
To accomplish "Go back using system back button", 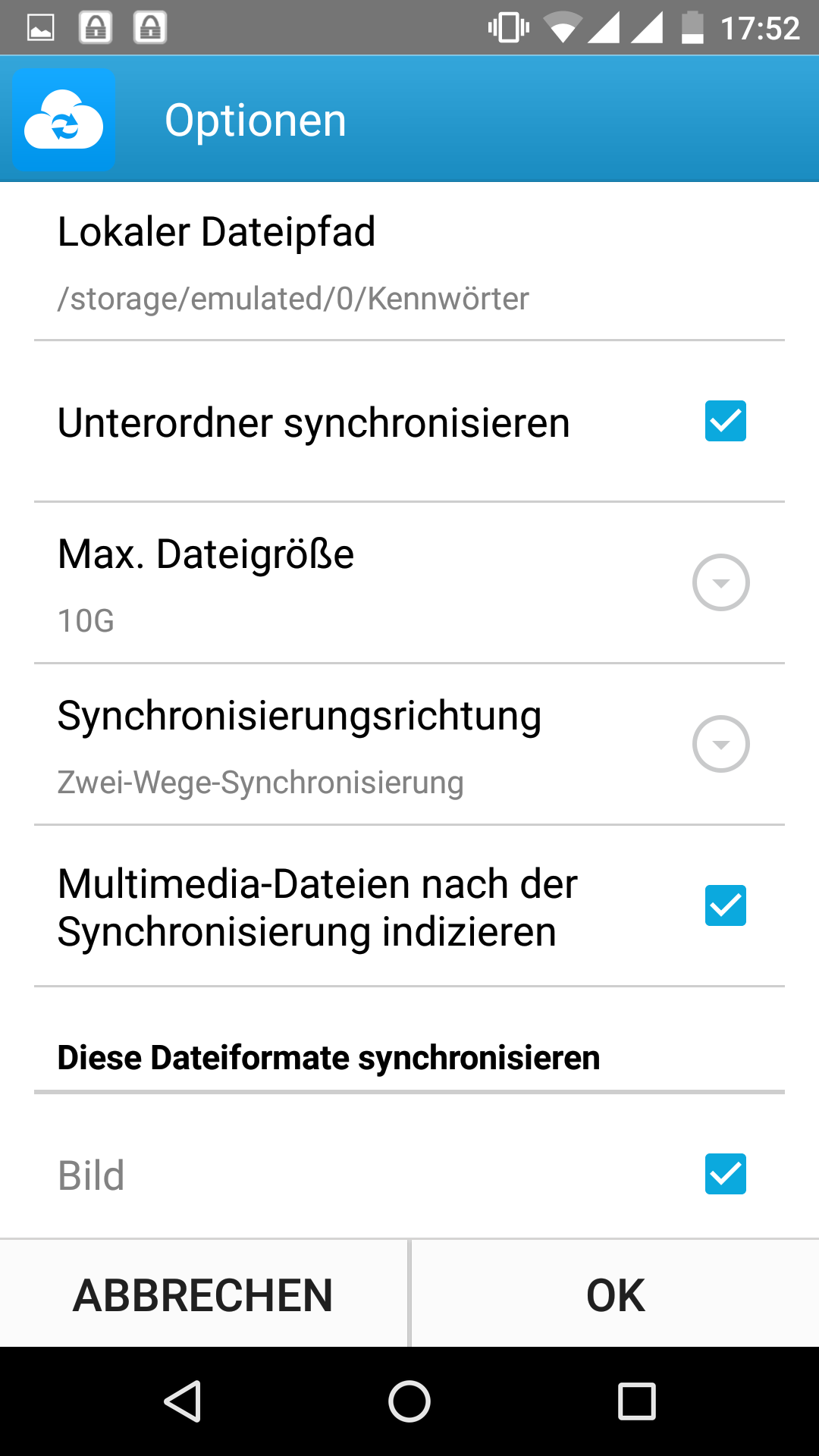I will point(183,1401).
